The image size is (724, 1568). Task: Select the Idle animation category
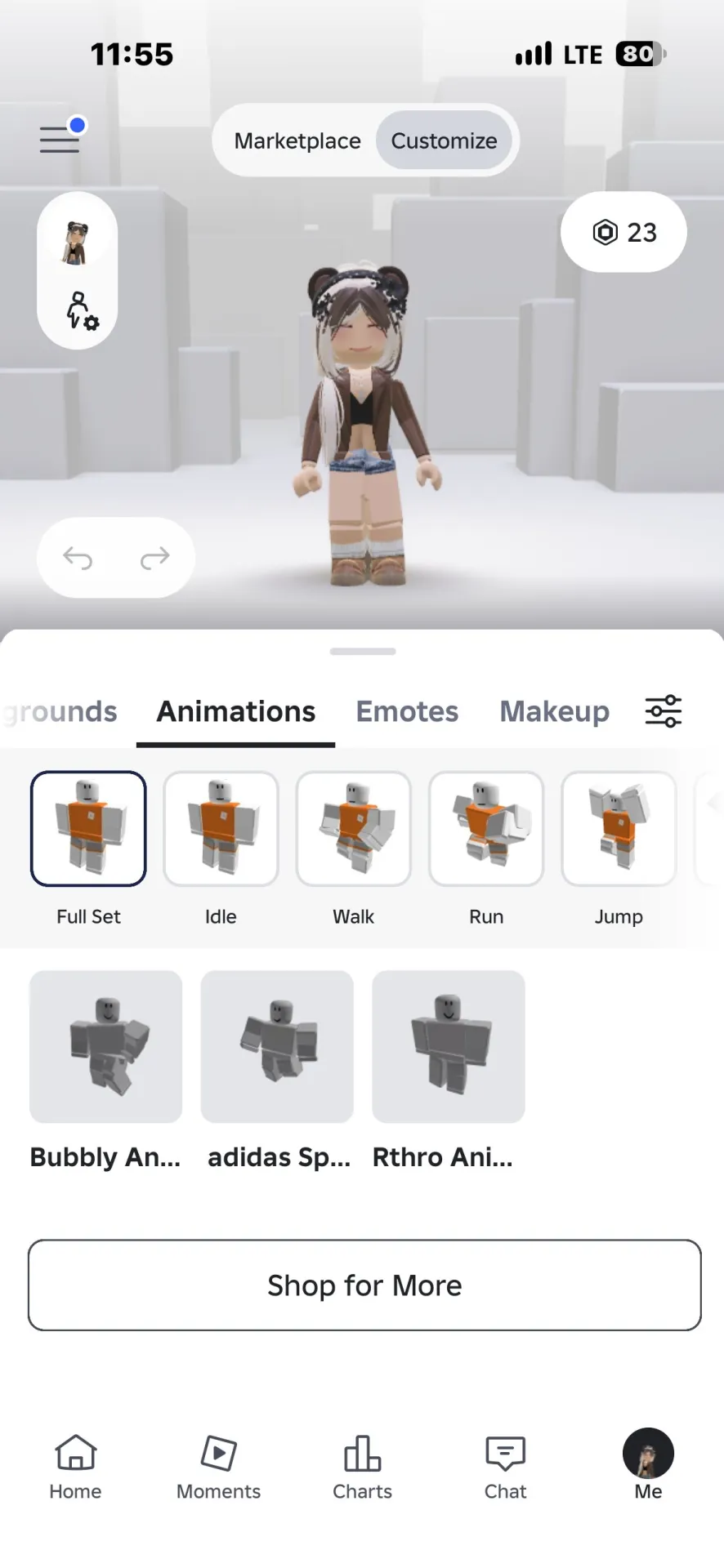tap(221, 849)
